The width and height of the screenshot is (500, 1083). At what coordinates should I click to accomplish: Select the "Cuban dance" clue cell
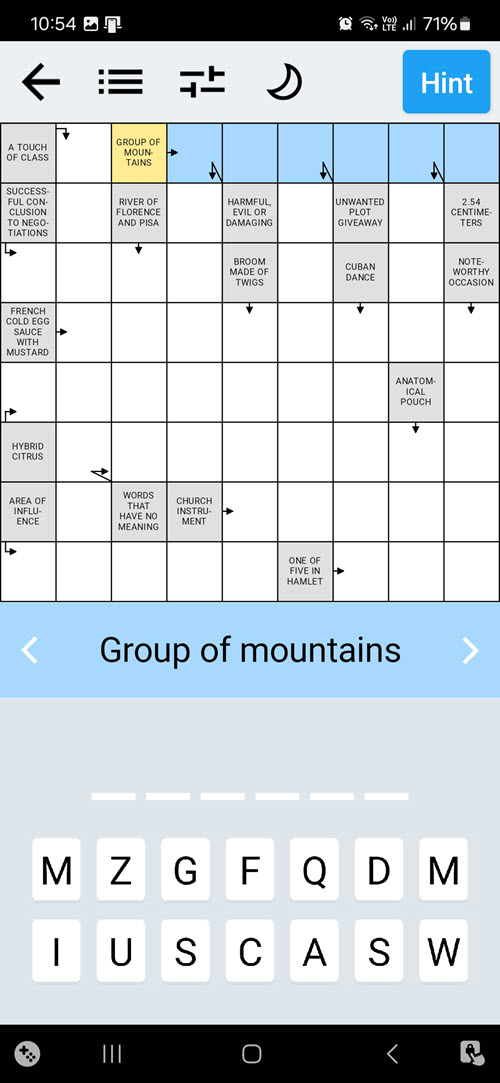click(x=360, y=272)
